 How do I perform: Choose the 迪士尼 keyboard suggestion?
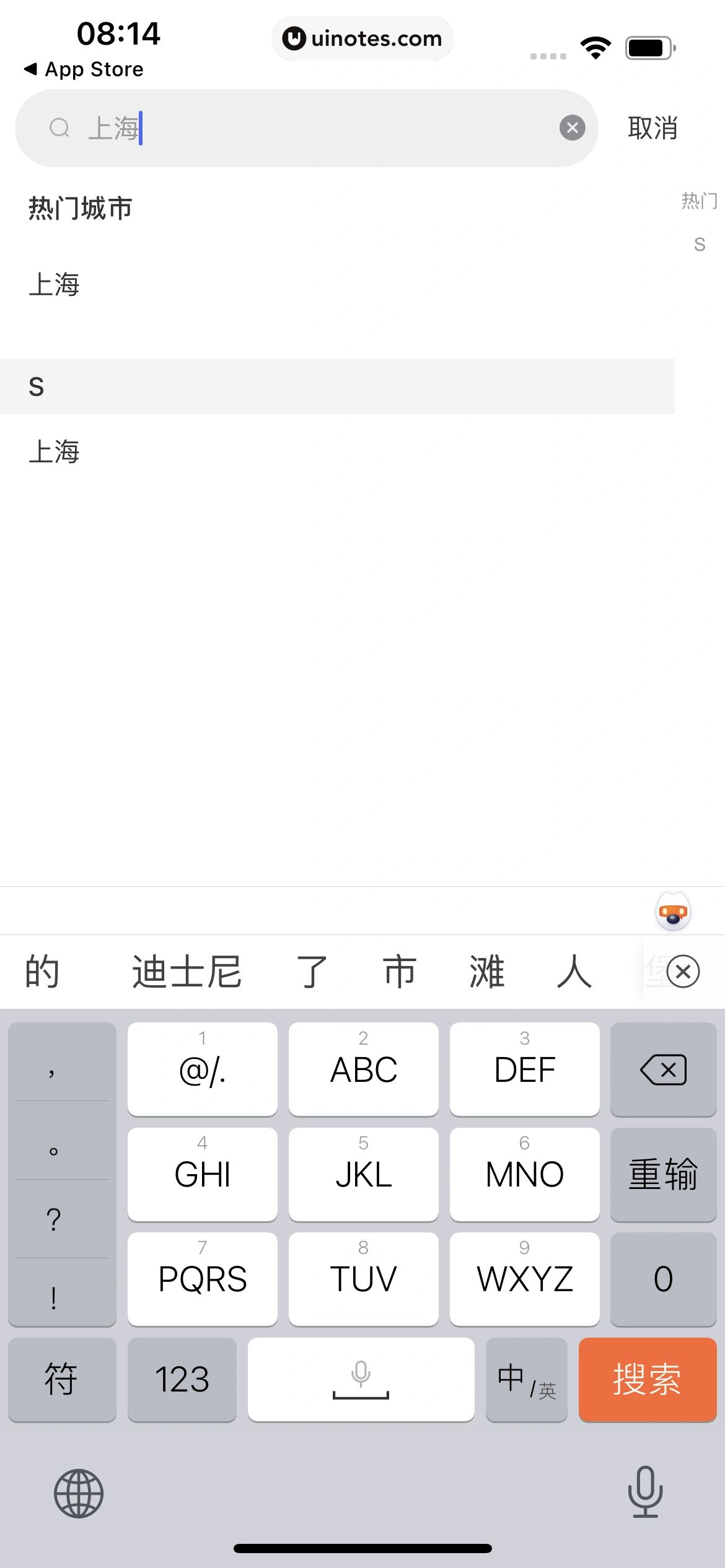pos(187,972)
